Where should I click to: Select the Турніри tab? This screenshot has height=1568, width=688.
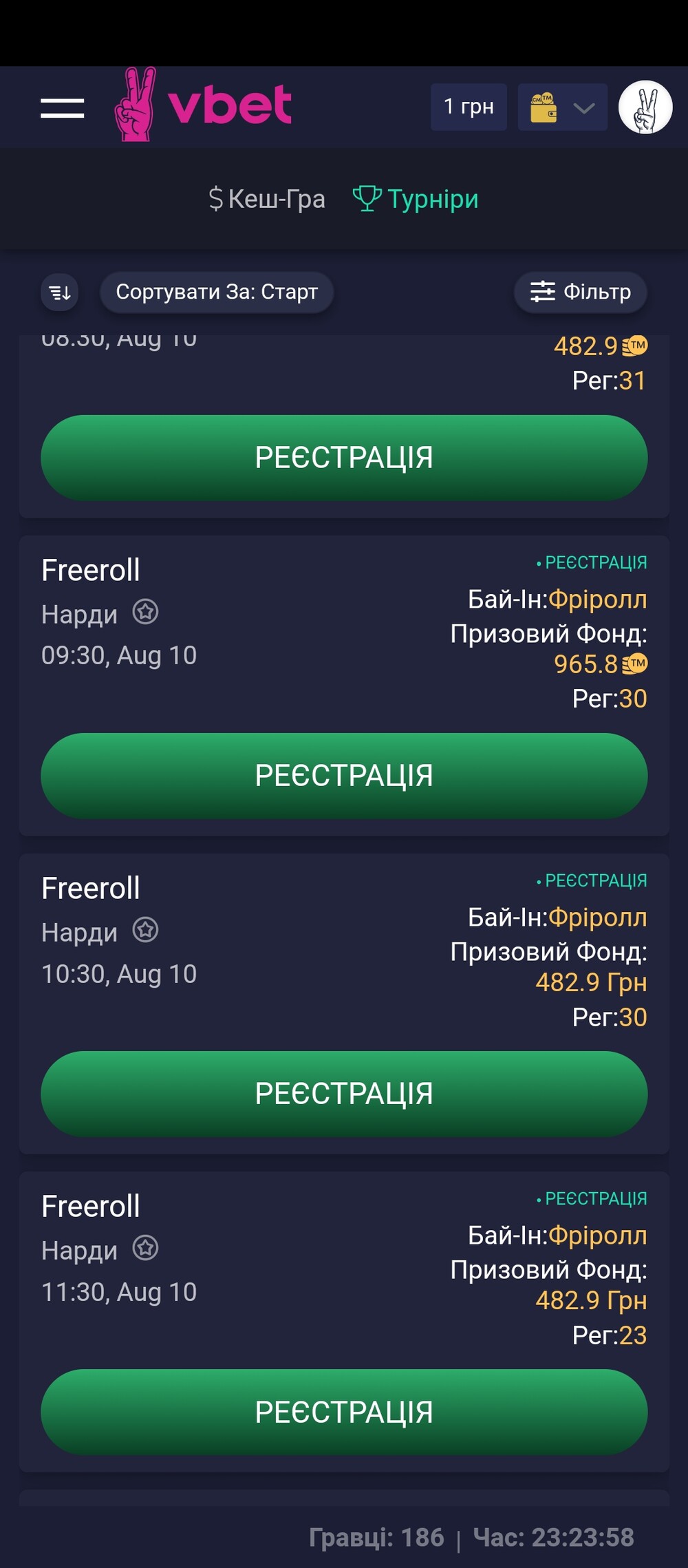pyautogui.click(x=416, y=199)
